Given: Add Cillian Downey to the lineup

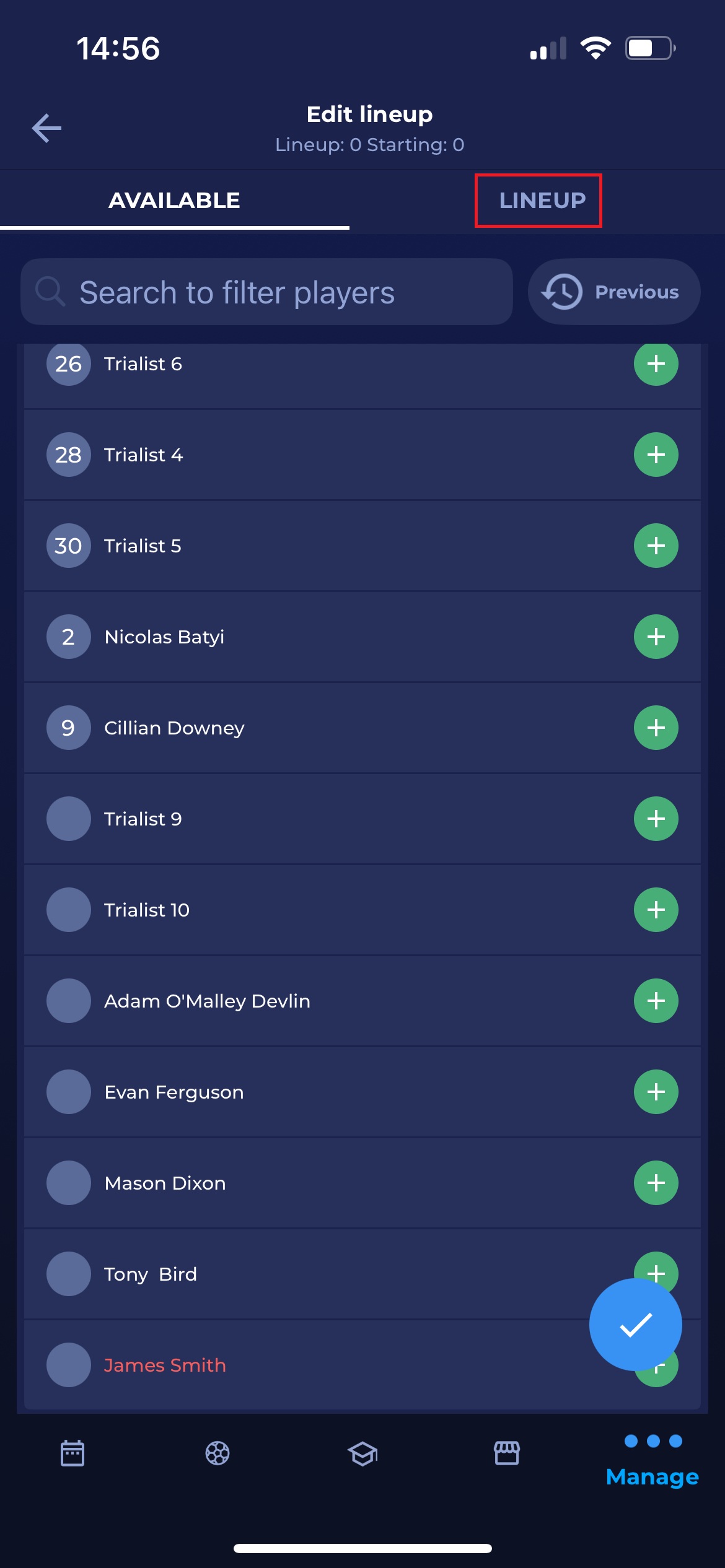Looking at the screenshot, I should click(x=656, y=728).
